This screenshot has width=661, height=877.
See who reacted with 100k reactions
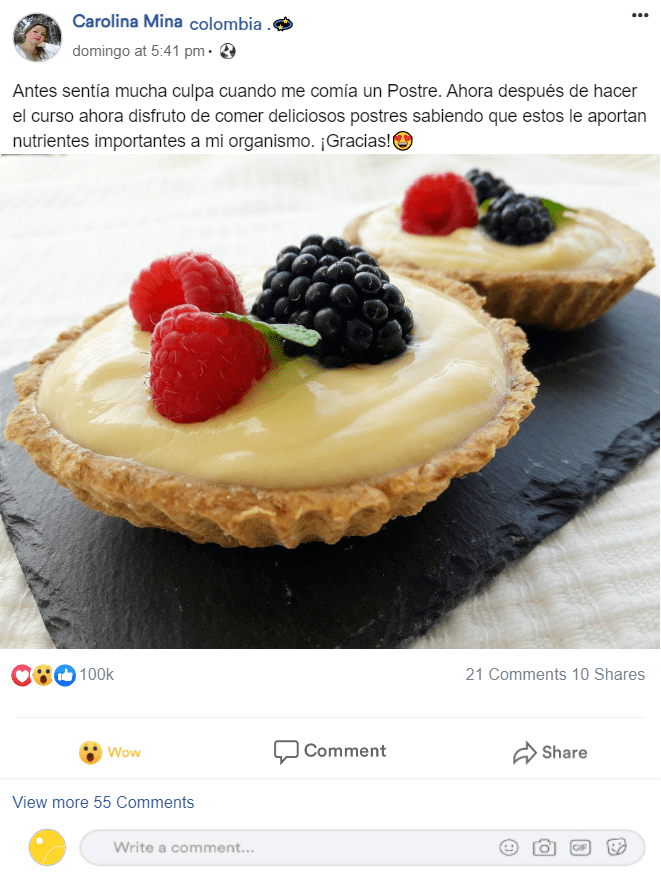click(x=96, y=675)
